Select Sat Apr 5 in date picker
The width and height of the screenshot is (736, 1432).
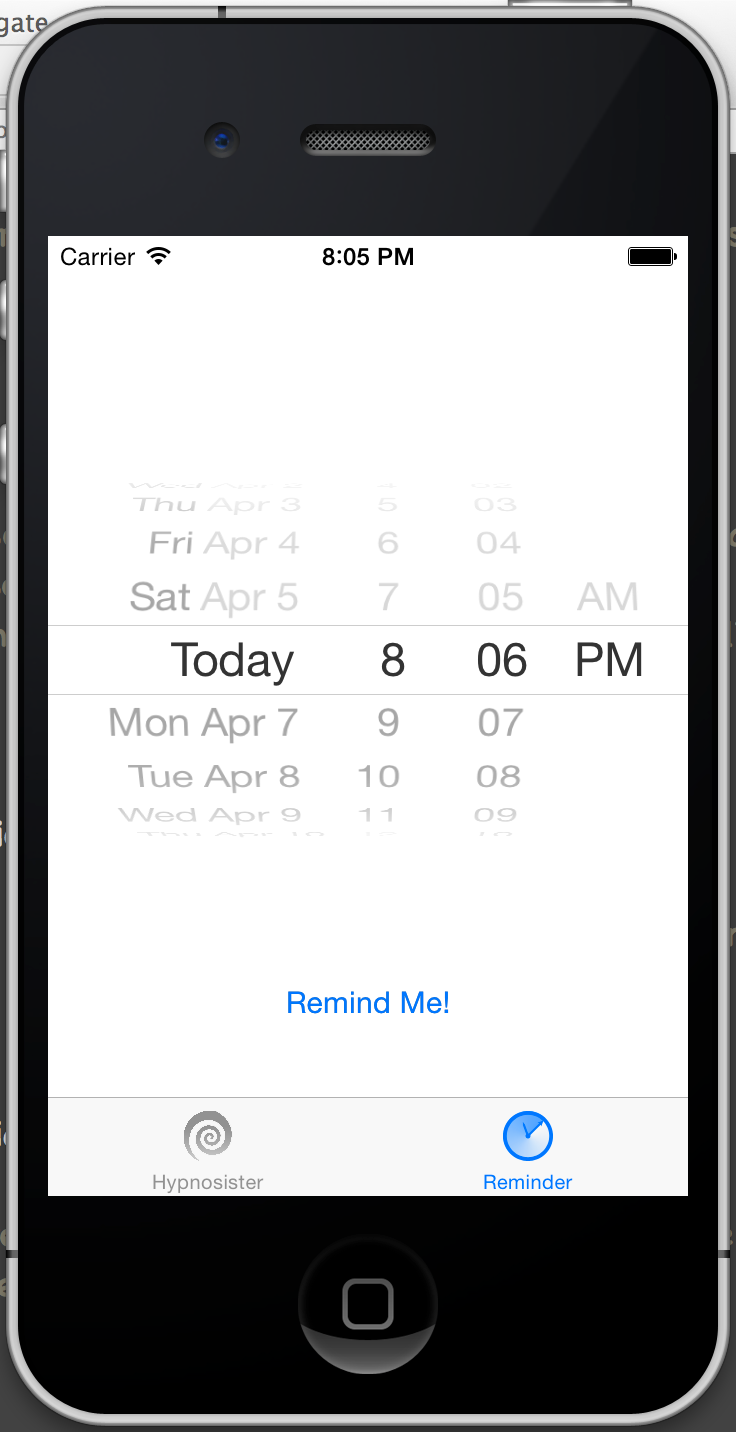pyautogui.click(x=214, y=597)
